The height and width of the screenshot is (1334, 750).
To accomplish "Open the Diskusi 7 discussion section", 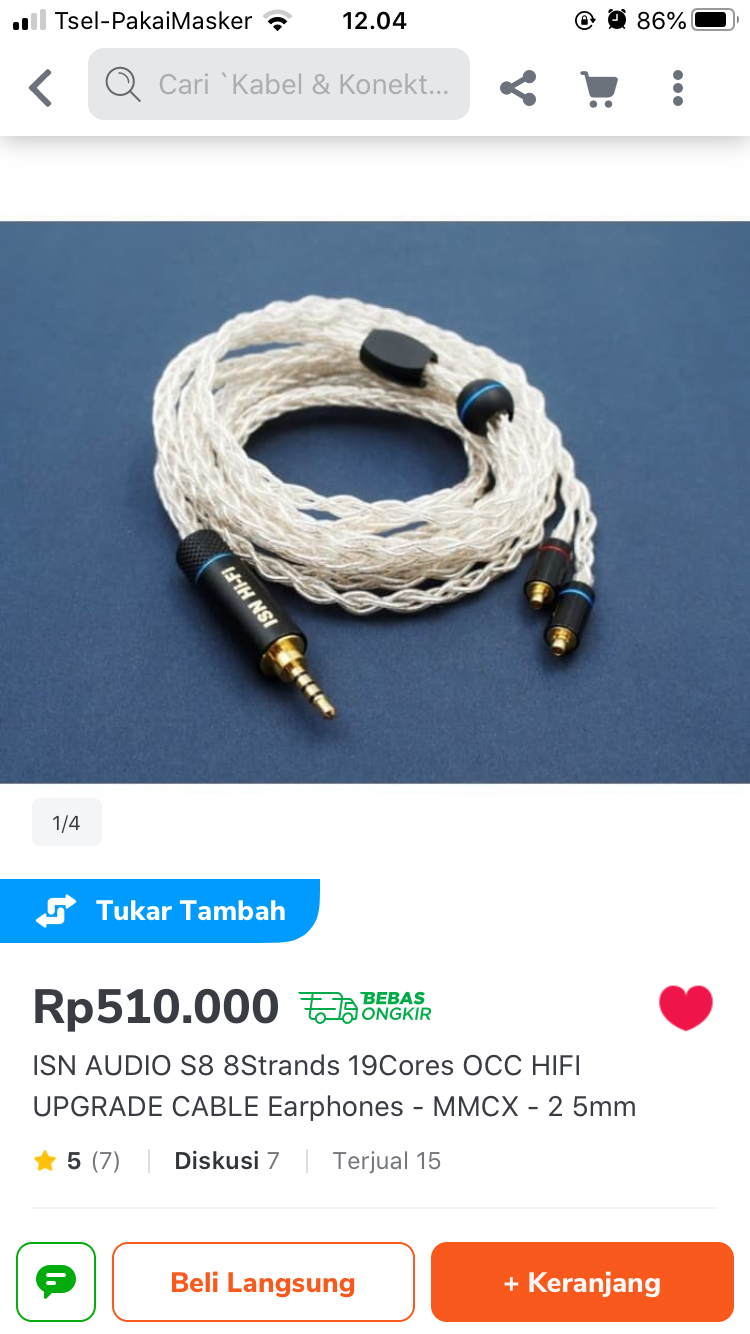I will pos(227,1160).
